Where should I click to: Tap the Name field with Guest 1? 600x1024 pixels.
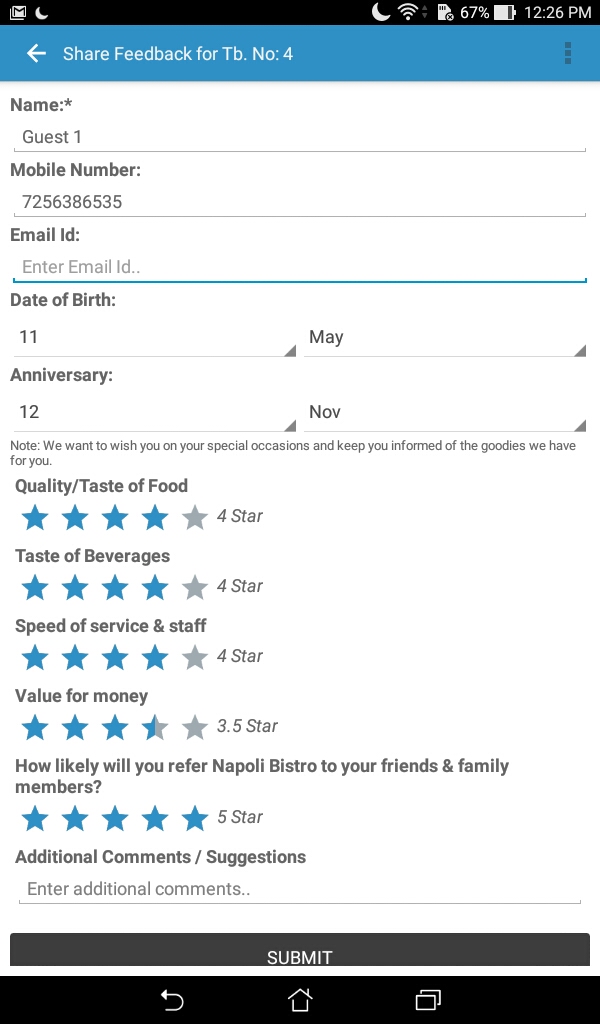point(300,137)
